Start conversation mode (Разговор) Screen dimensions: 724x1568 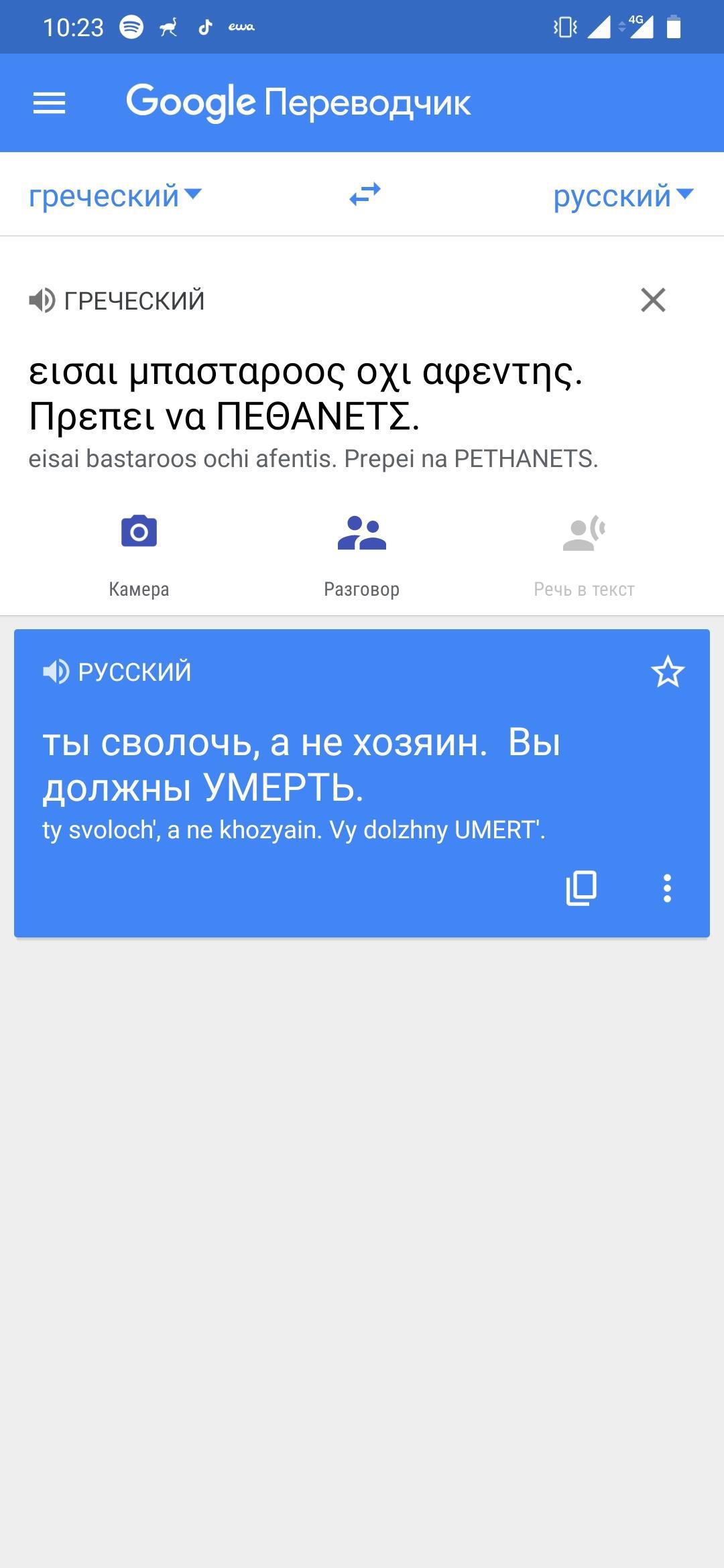pyautogui.click(x=362, y=556)
